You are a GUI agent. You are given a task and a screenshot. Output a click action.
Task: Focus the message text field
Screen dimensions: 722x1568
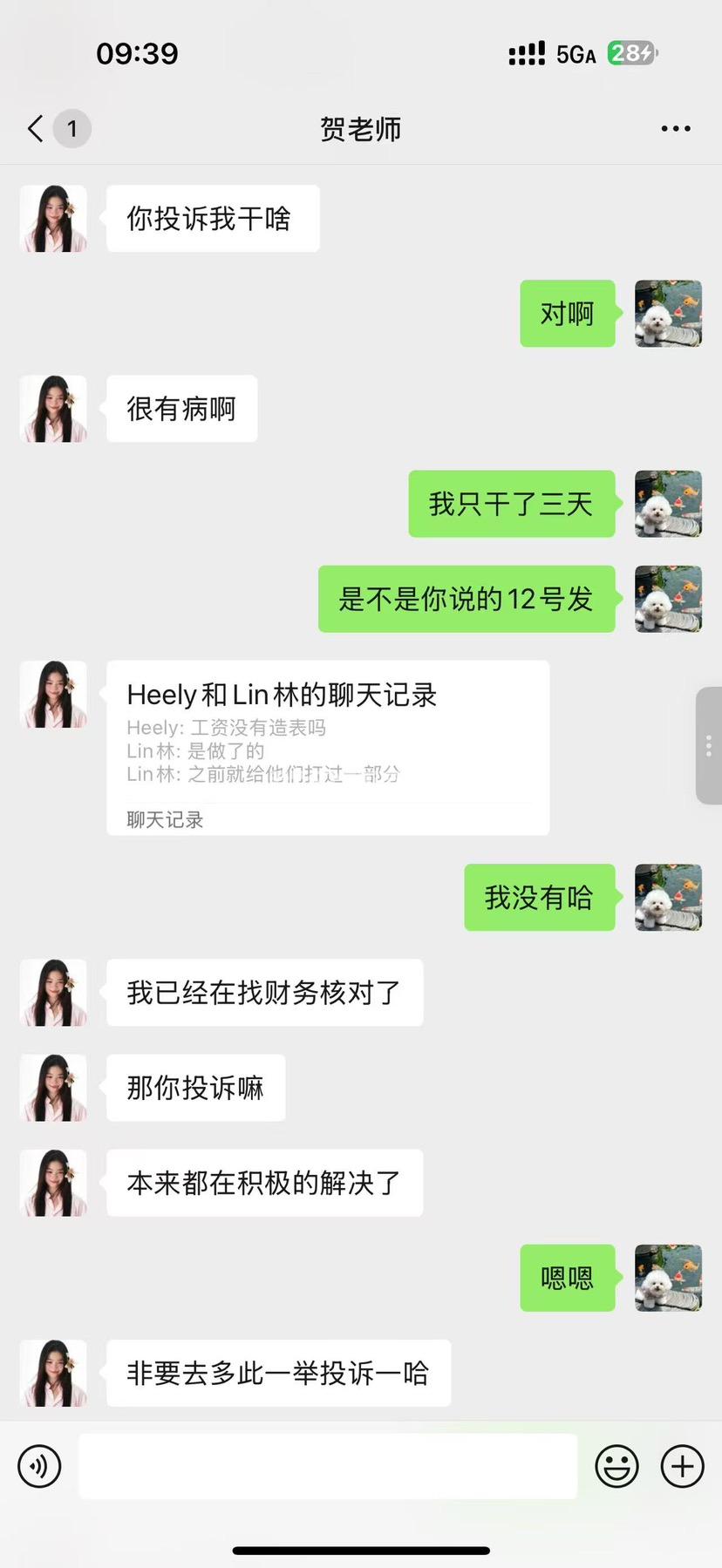coord(328,1466)
